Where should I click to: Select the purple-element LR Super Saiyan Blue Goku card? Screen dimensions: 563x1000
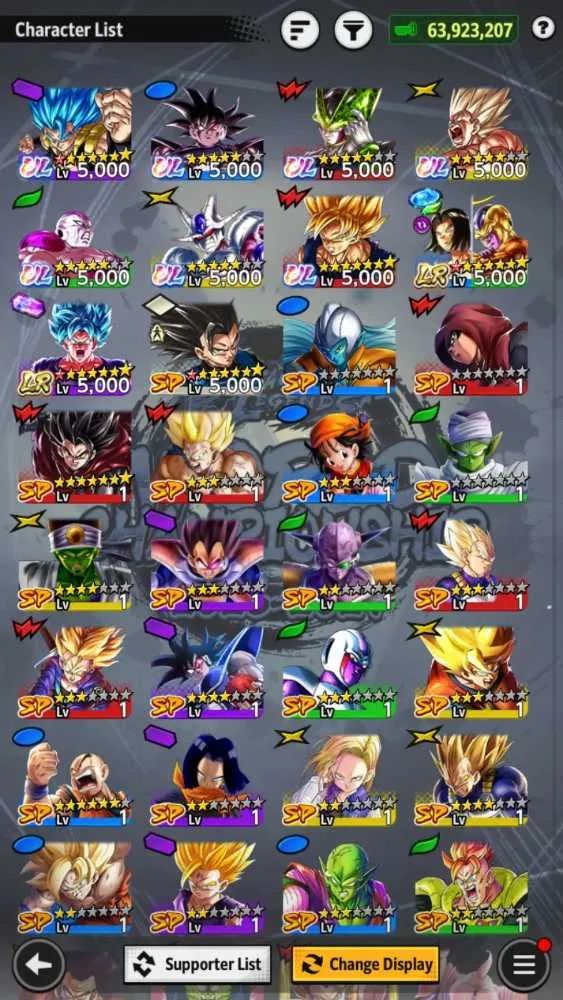tap(75, 348)
